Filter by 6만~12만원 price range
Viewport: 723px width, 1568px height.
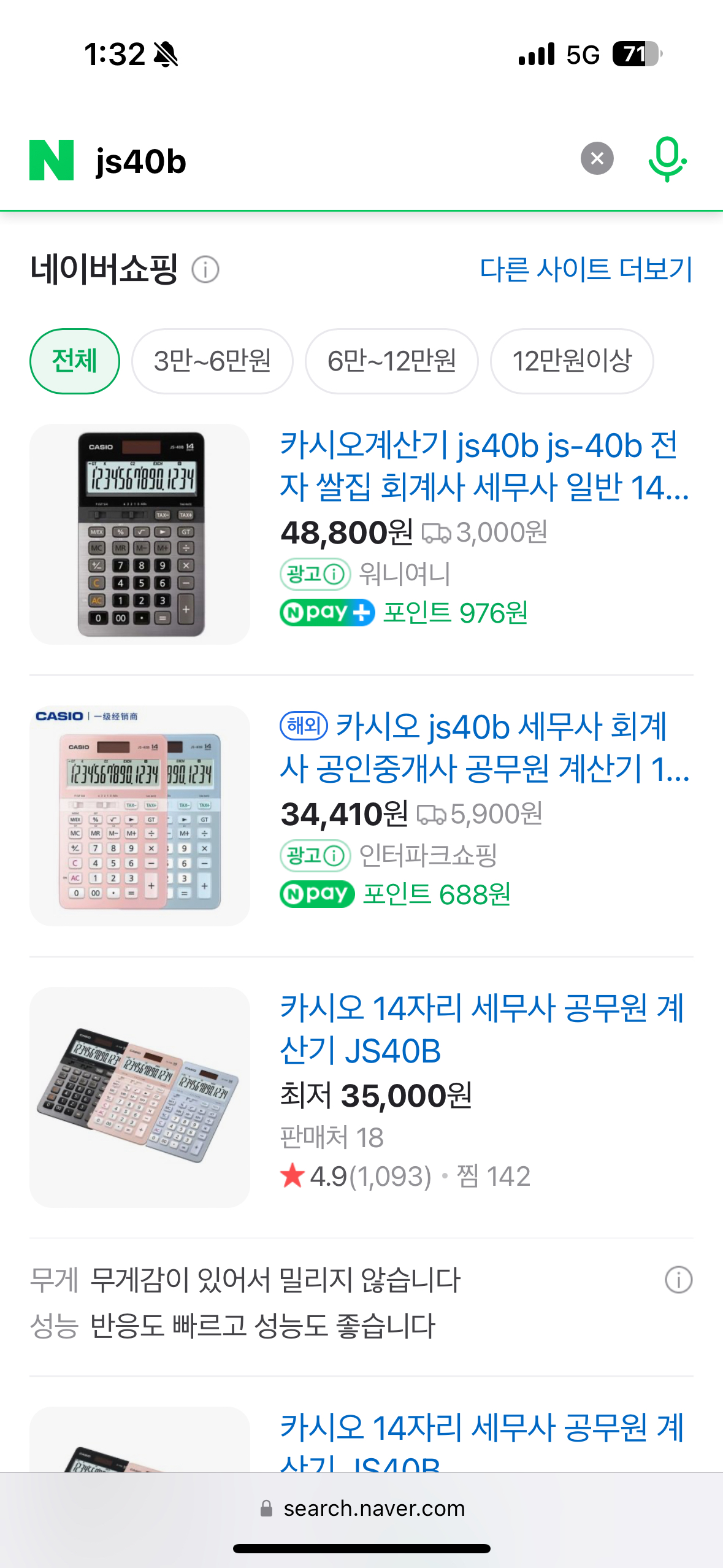click(x=391, y=361)
